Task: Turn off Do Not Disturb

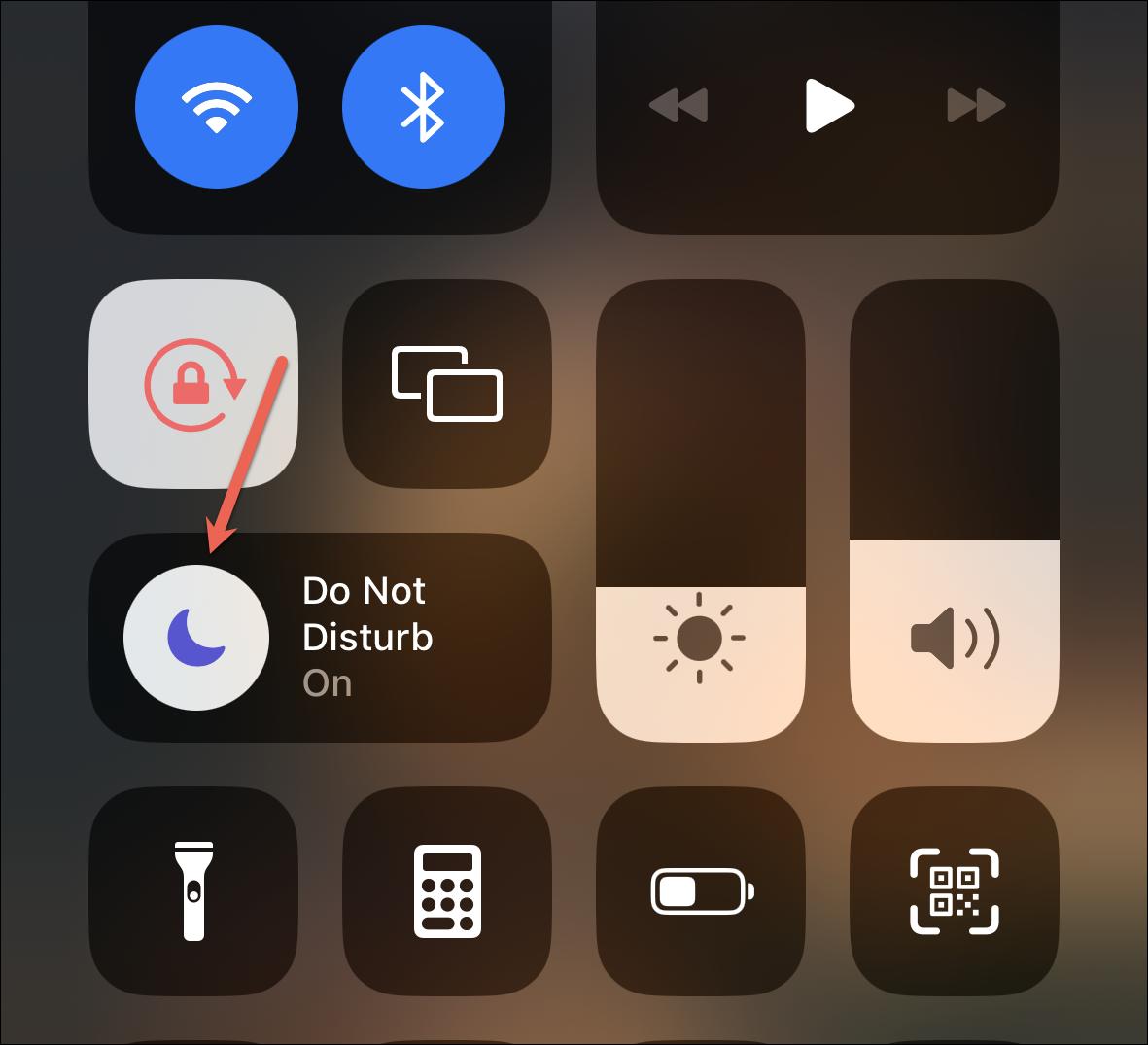Action: click(196, 638)
